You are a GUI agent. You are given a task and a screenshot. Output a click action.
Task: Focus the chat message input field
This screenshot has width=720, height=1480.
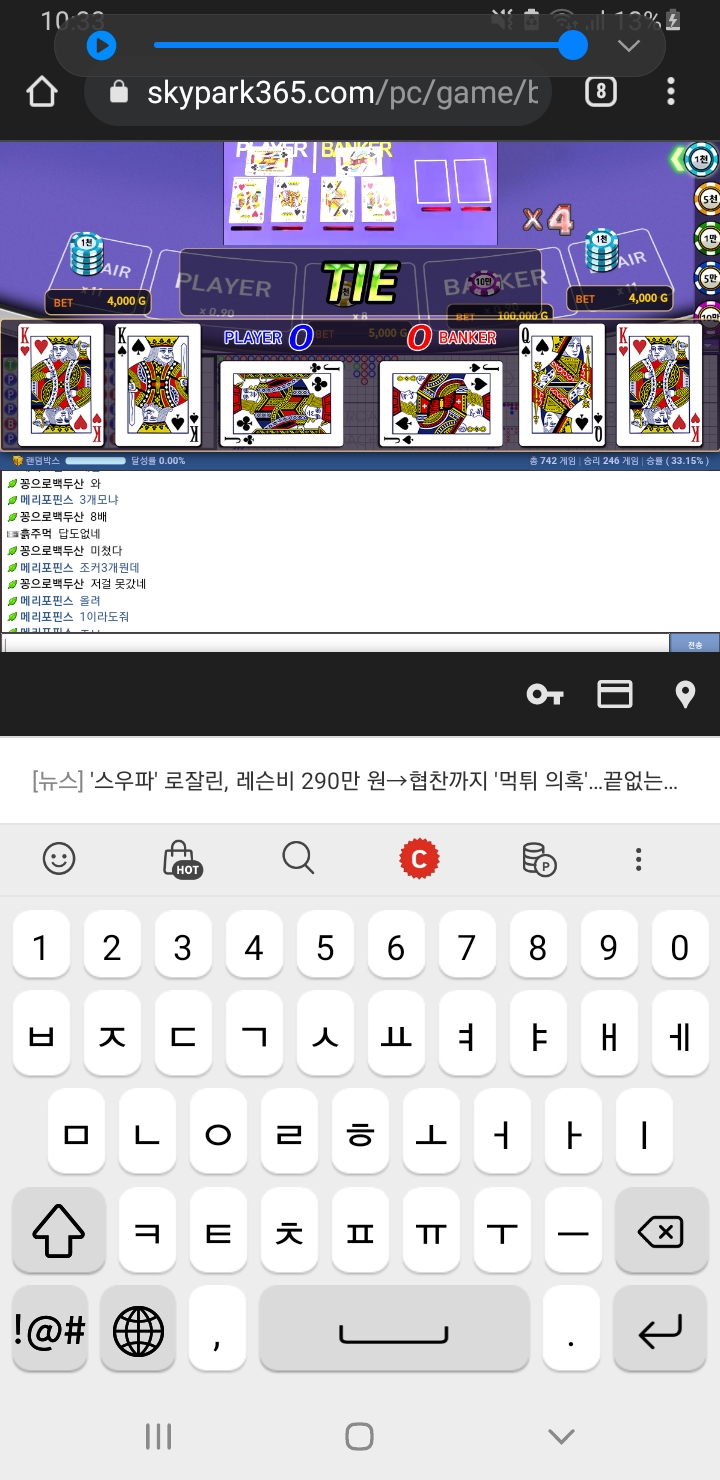(x=335, y=644)
